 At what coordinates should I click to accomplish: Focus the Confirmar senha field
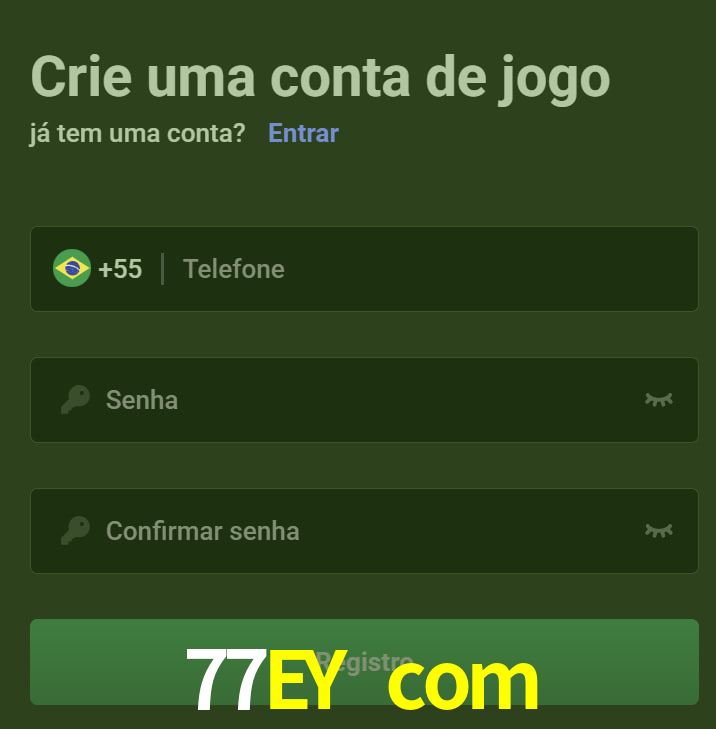click(360, 531)
